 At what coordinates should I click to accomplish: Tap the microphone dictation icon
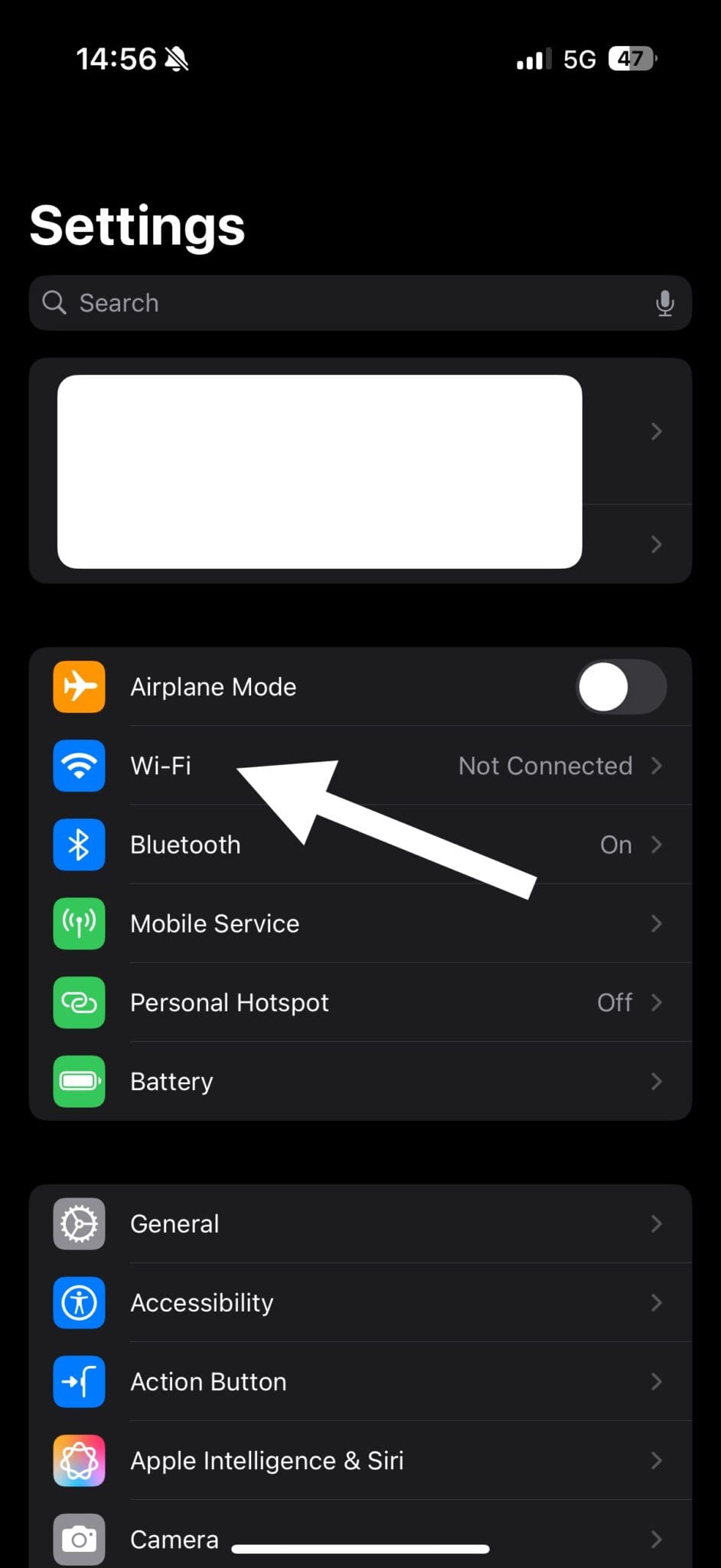click(x=664, y=303)
